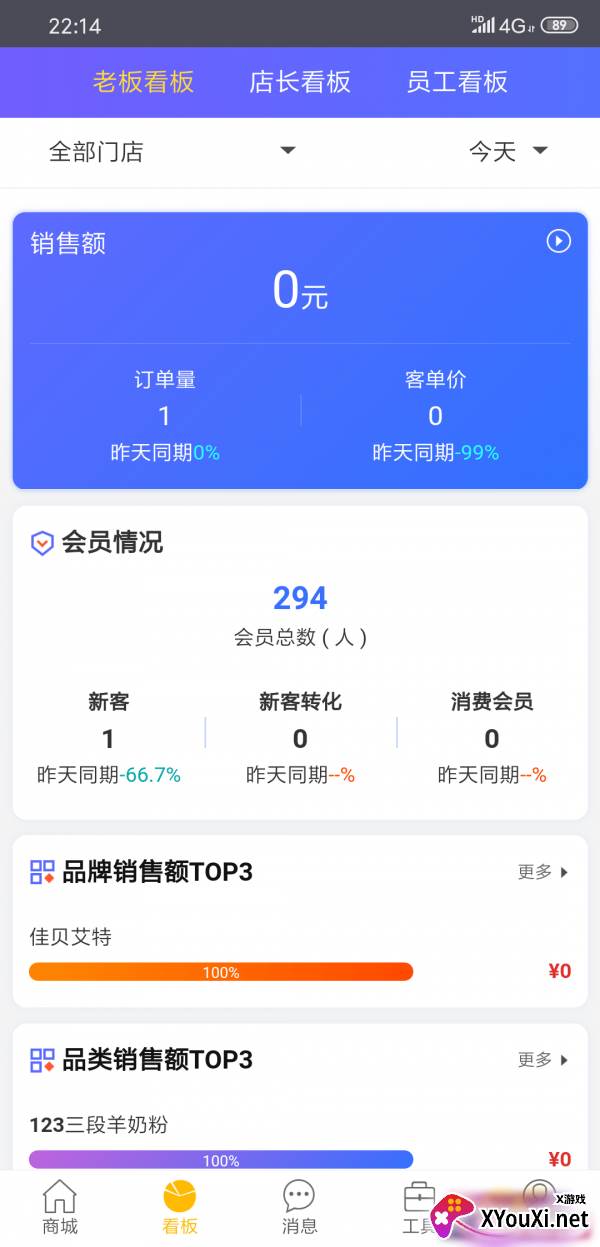The width and height of the screenshot is (600, 1247).
Task: Switch to the 员工看板 tab
Action: [457, 82]
